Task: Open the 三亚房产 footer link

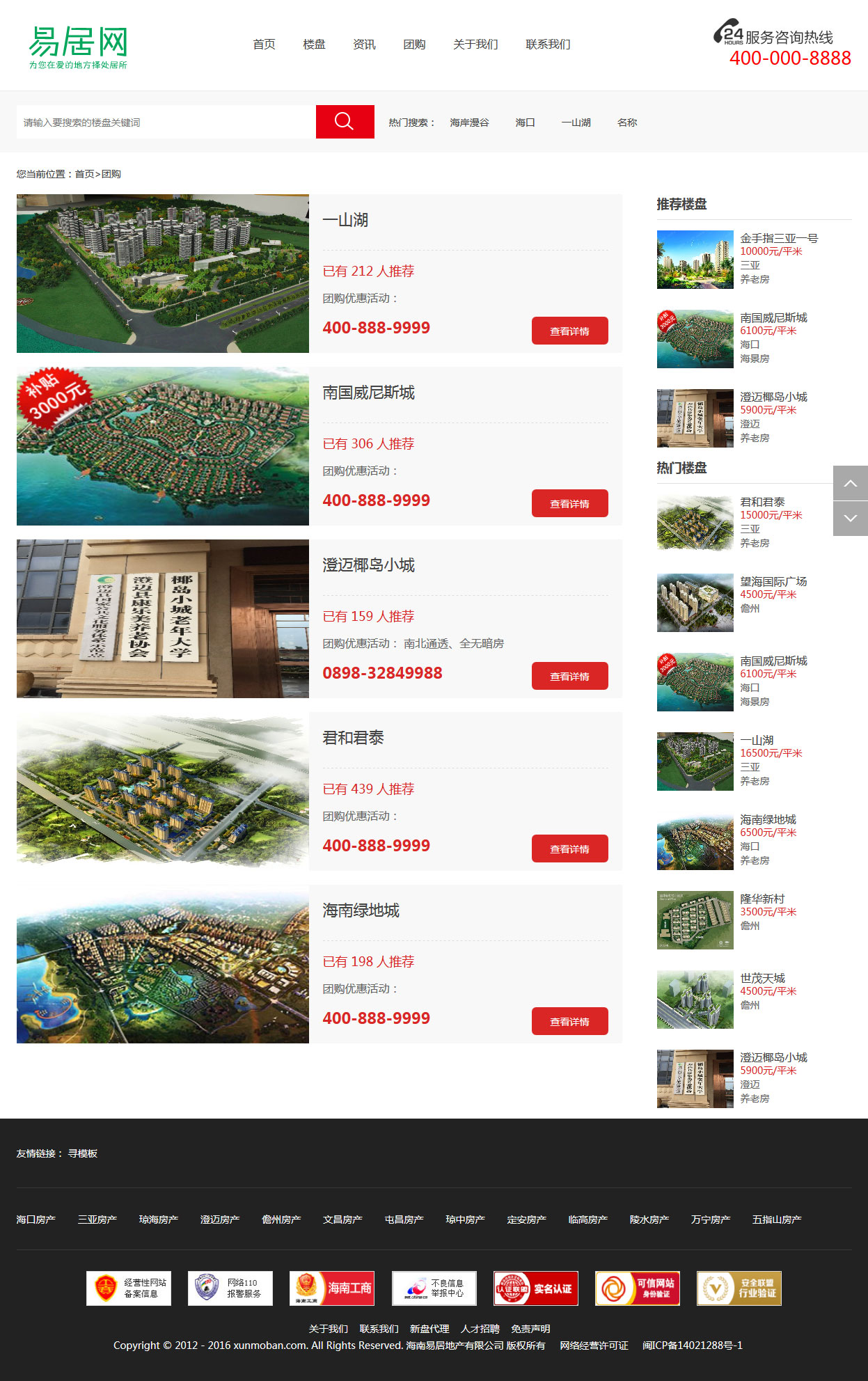Action: coord(97,1220)
